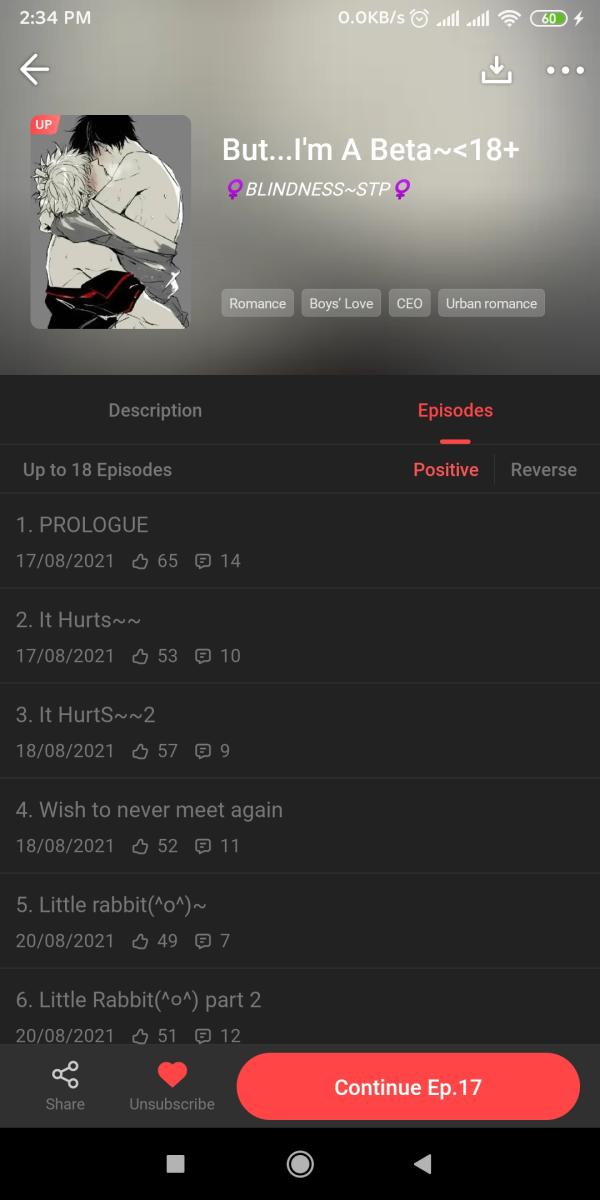
Task: Download episodes with the download icon
Action: coord(496,69)
